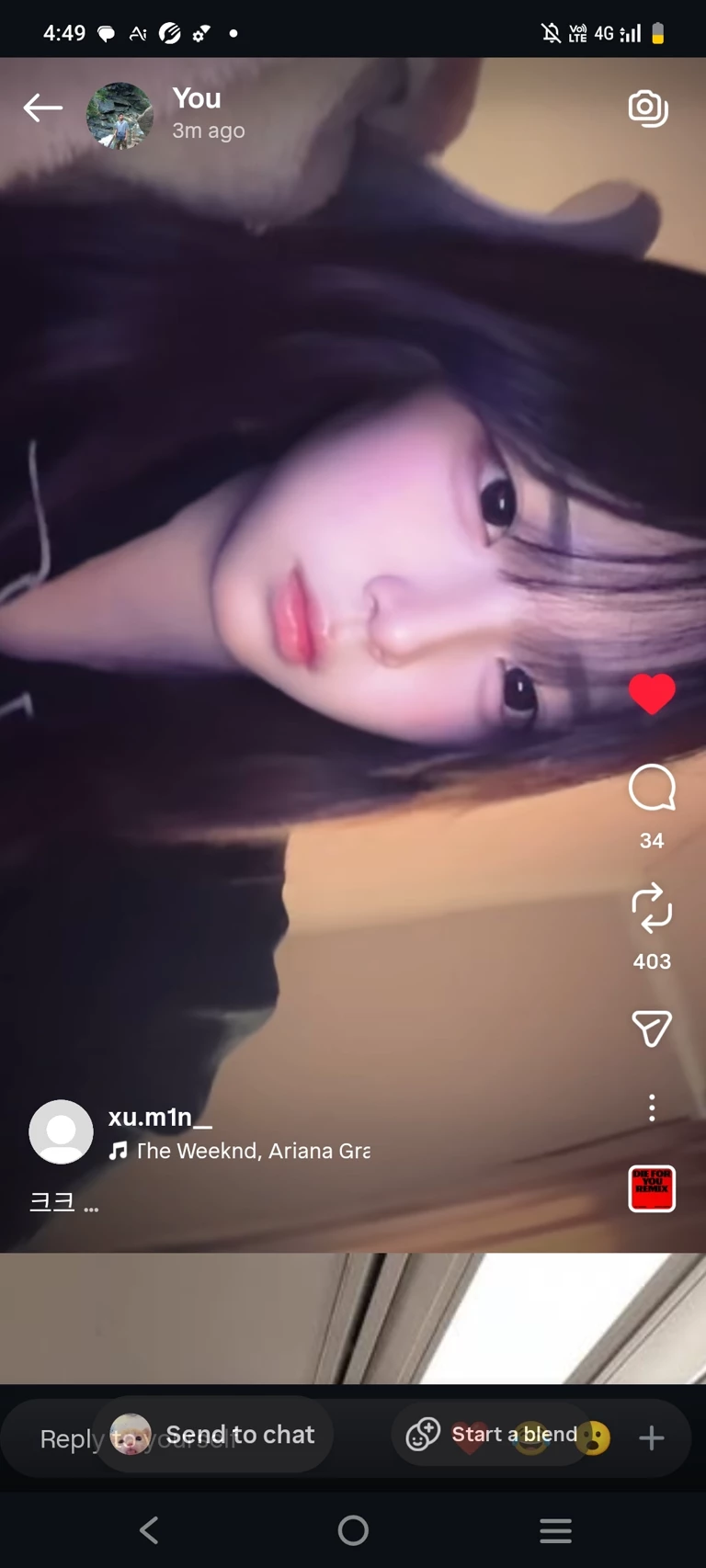Share the reel with the paper plane icon
706x1568 pixels.
[652, 1028]
